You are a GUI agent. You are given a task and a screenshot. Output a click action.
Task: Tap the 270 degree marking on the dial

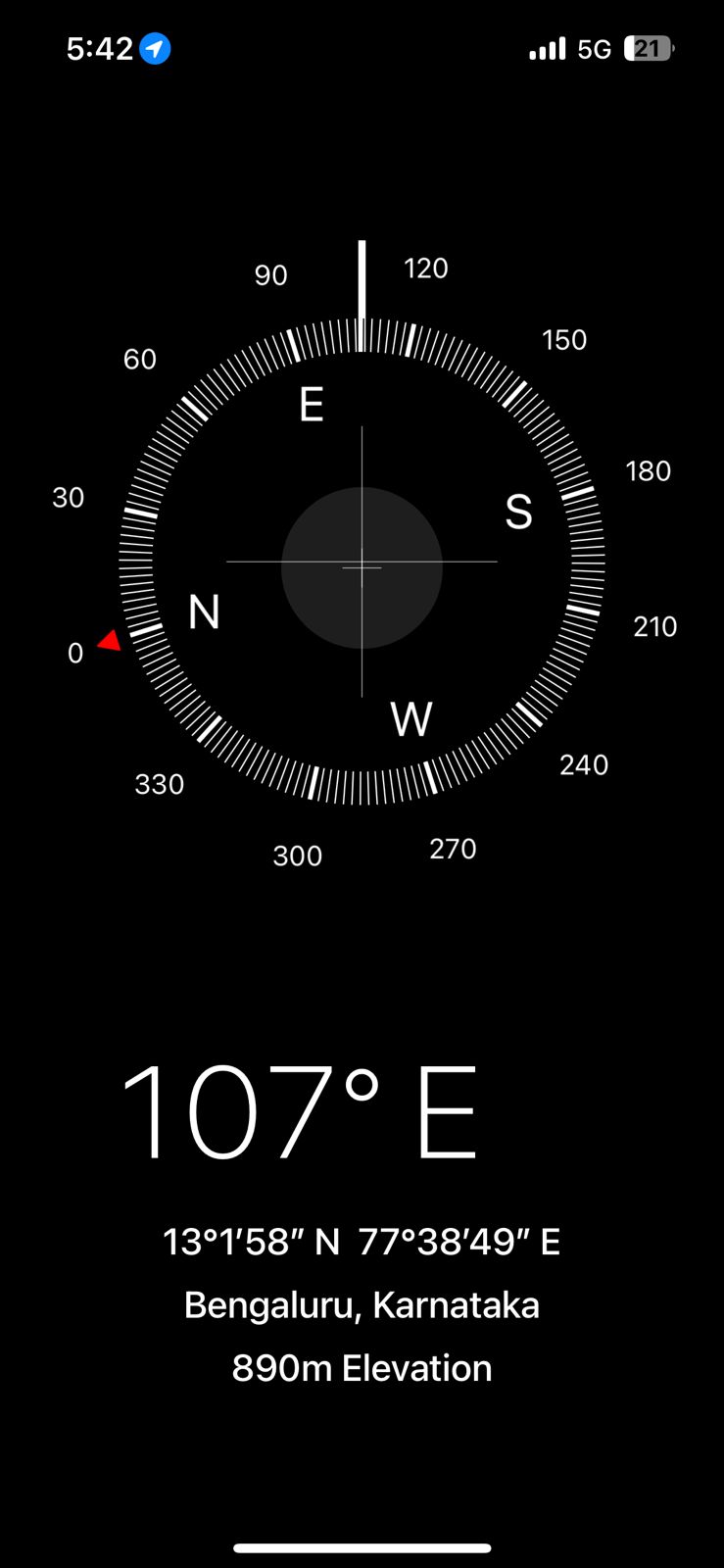click(453, 848)
